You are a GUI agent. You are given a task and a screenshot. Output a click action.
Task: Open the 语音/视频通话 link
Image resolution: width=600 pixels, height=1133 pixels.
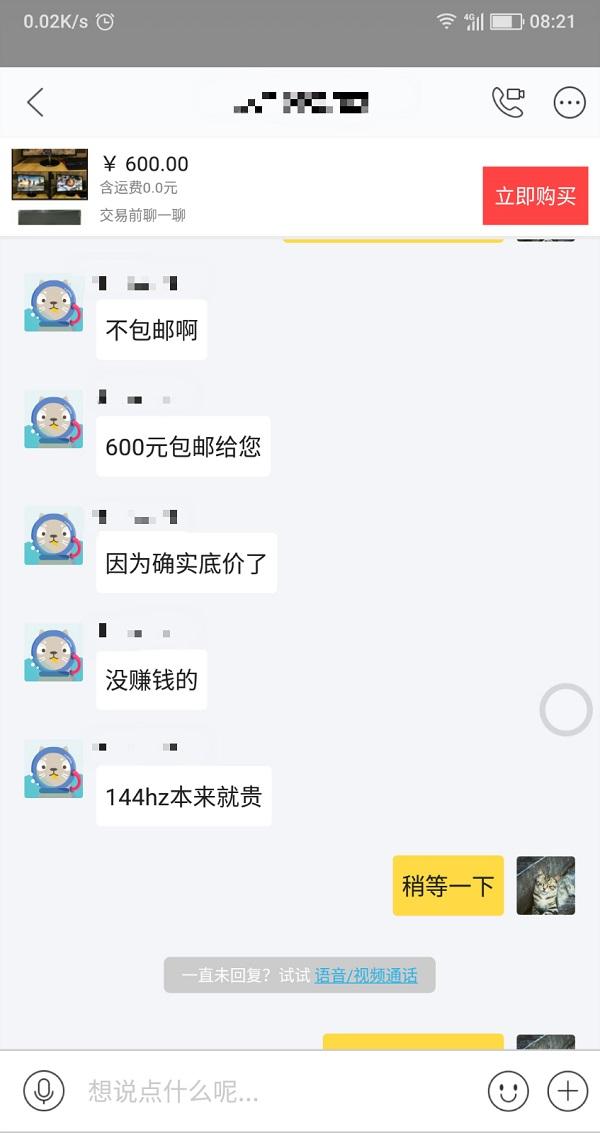click(x=366, y=975)
